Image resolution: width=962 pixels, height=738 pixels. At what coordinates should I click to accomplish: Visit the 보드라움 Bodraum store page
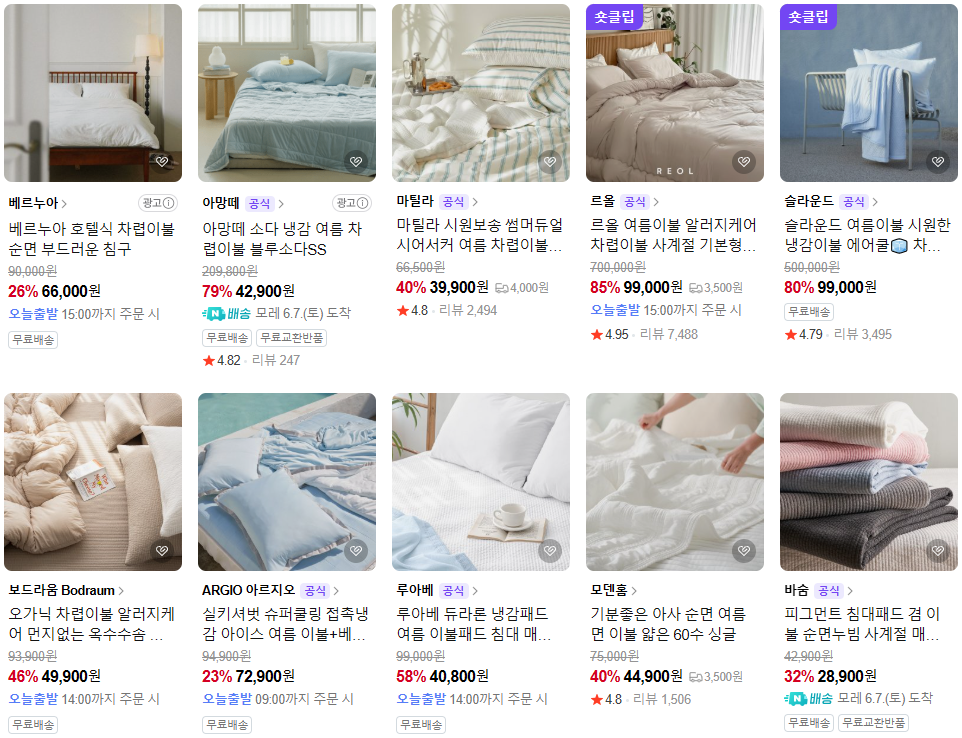(66, 590)
